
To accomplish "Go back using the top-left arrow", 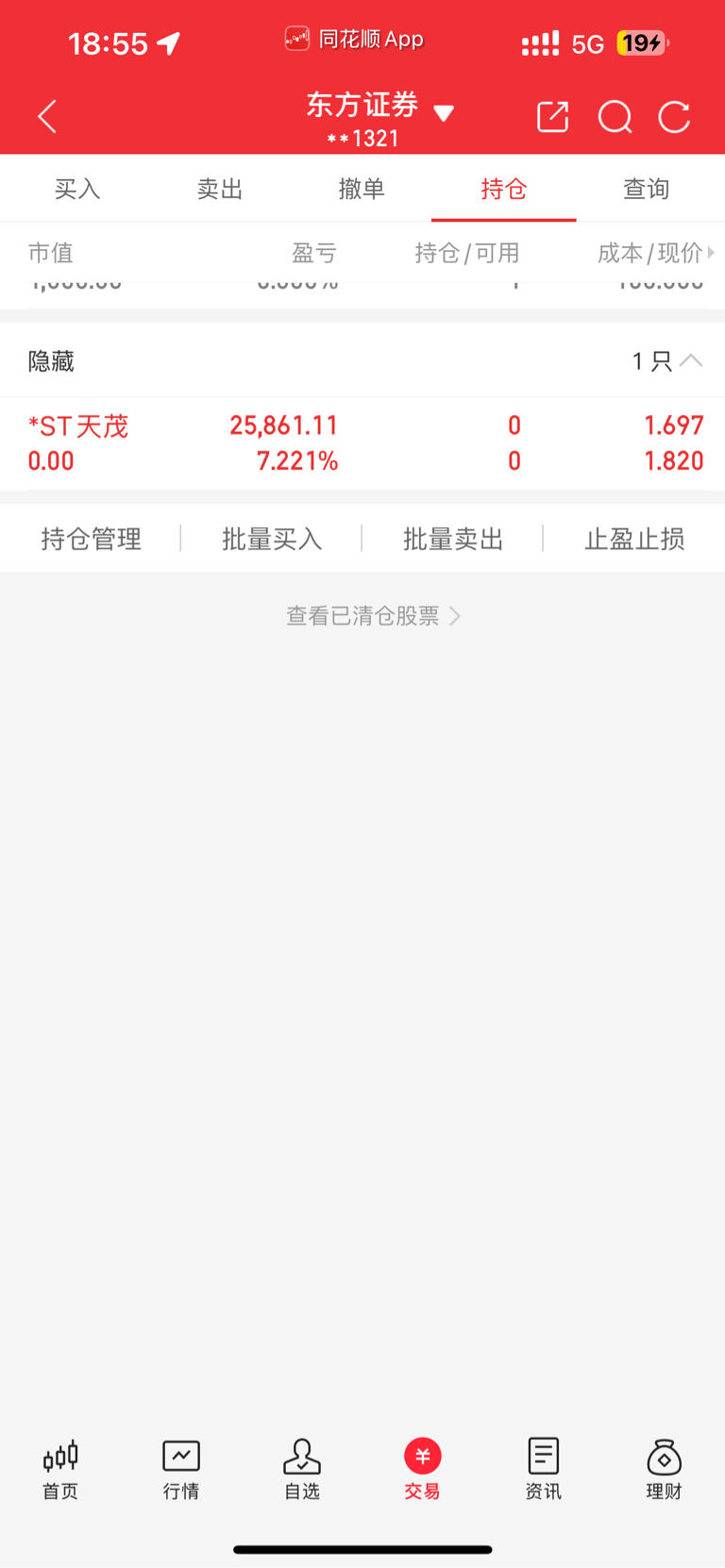I will tap(47, 117).
